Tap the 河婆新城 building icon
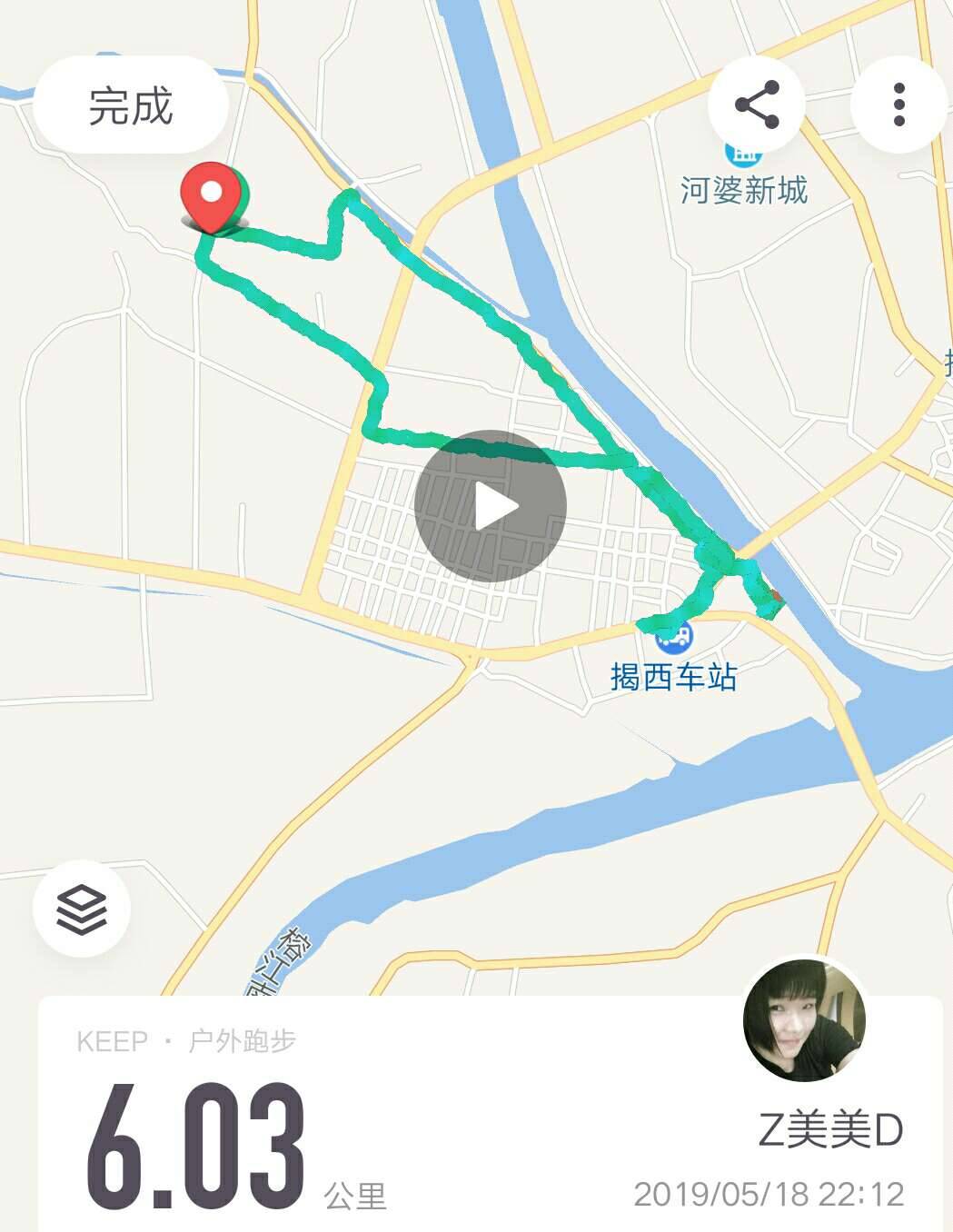 (745, 154)
